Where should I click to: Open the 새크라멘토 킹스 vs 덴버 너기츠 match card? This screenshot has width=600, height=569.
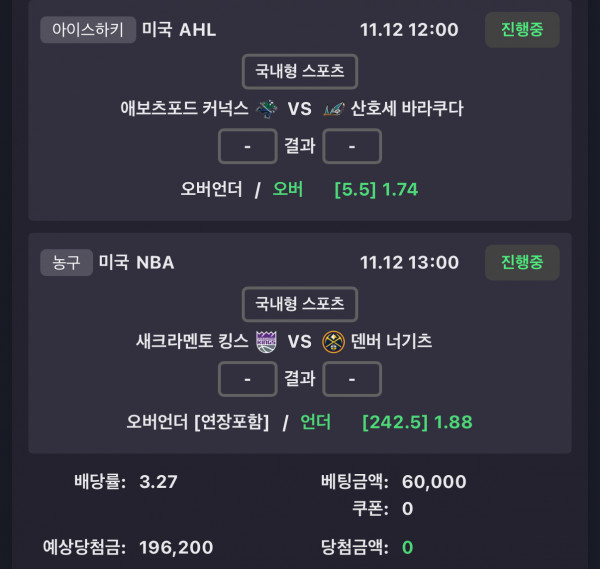click(x=299, y=341)
